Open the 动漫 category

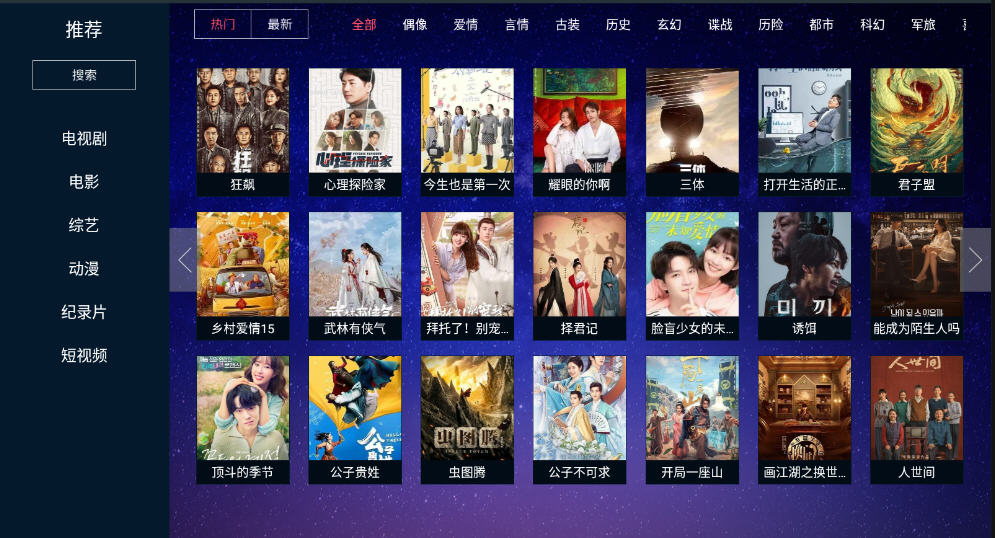tap(84, 268)
